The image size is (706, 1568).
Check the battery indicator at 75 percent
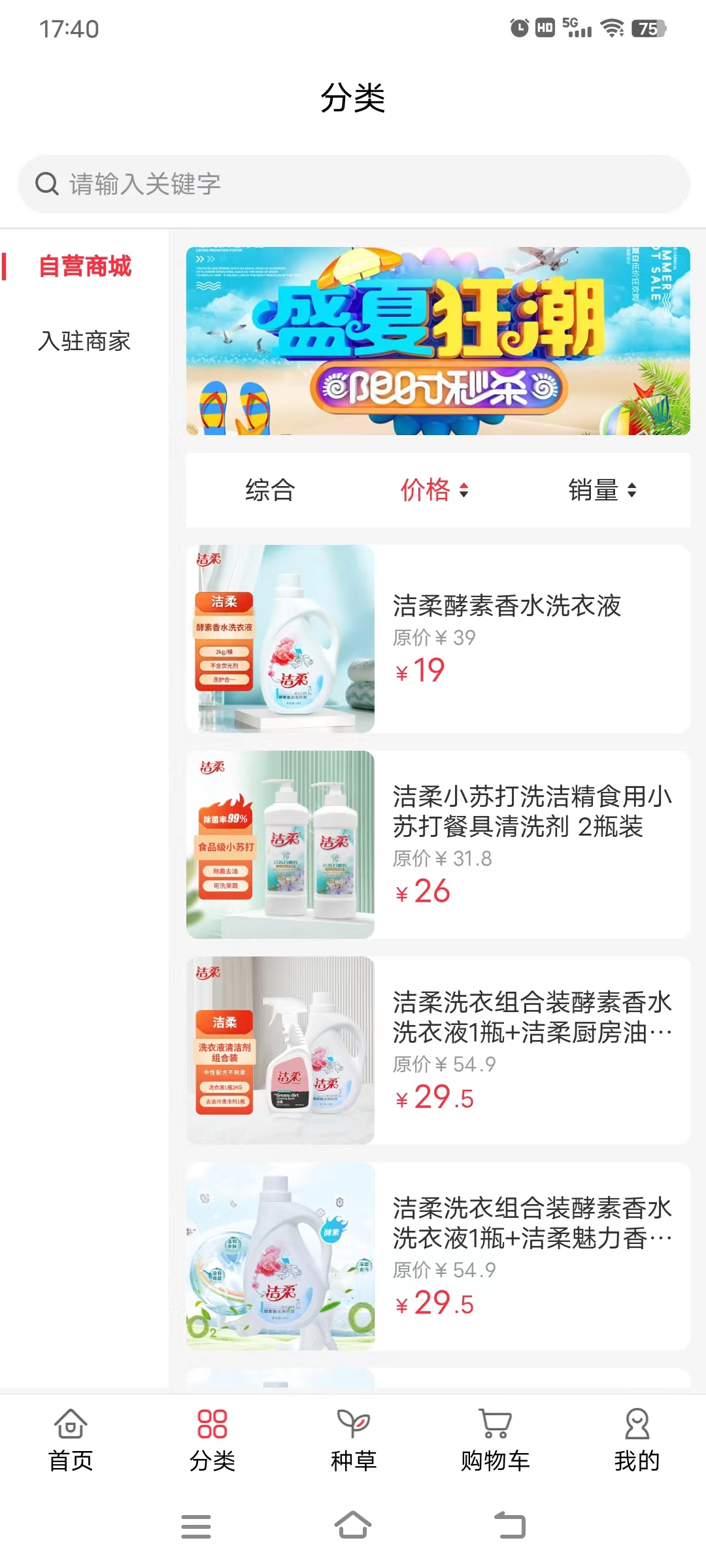pyautogui.click(x=650, y=29)
